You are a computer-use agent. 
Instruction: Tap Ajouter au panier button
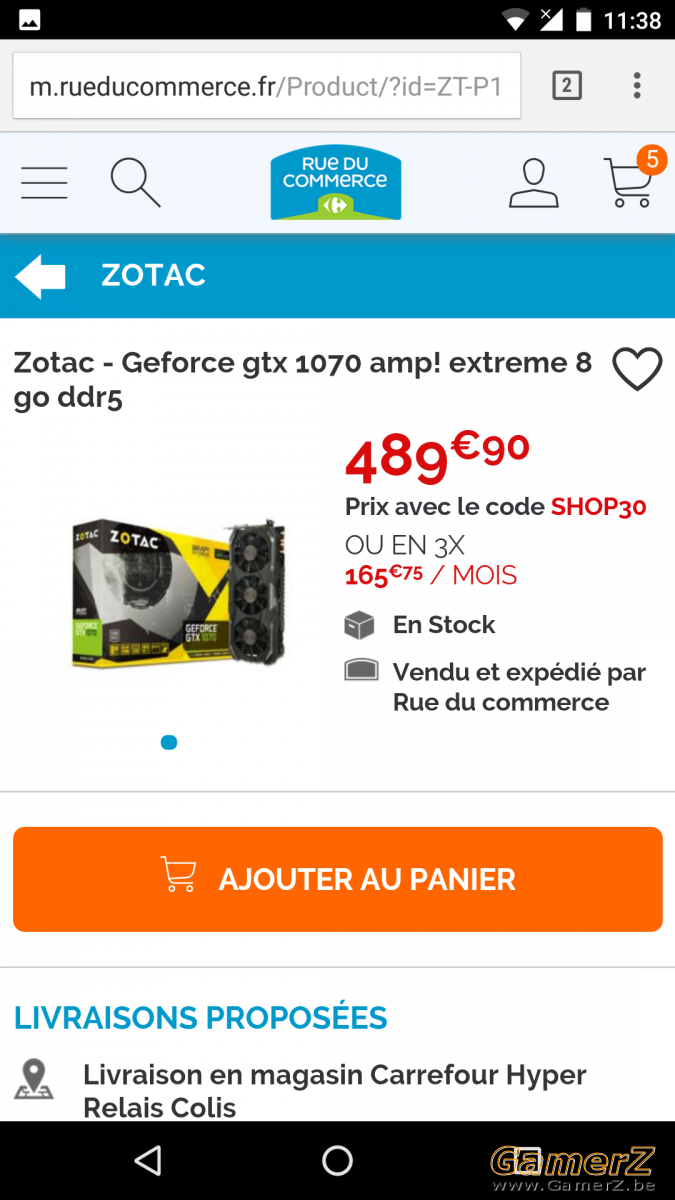[338, 879]
